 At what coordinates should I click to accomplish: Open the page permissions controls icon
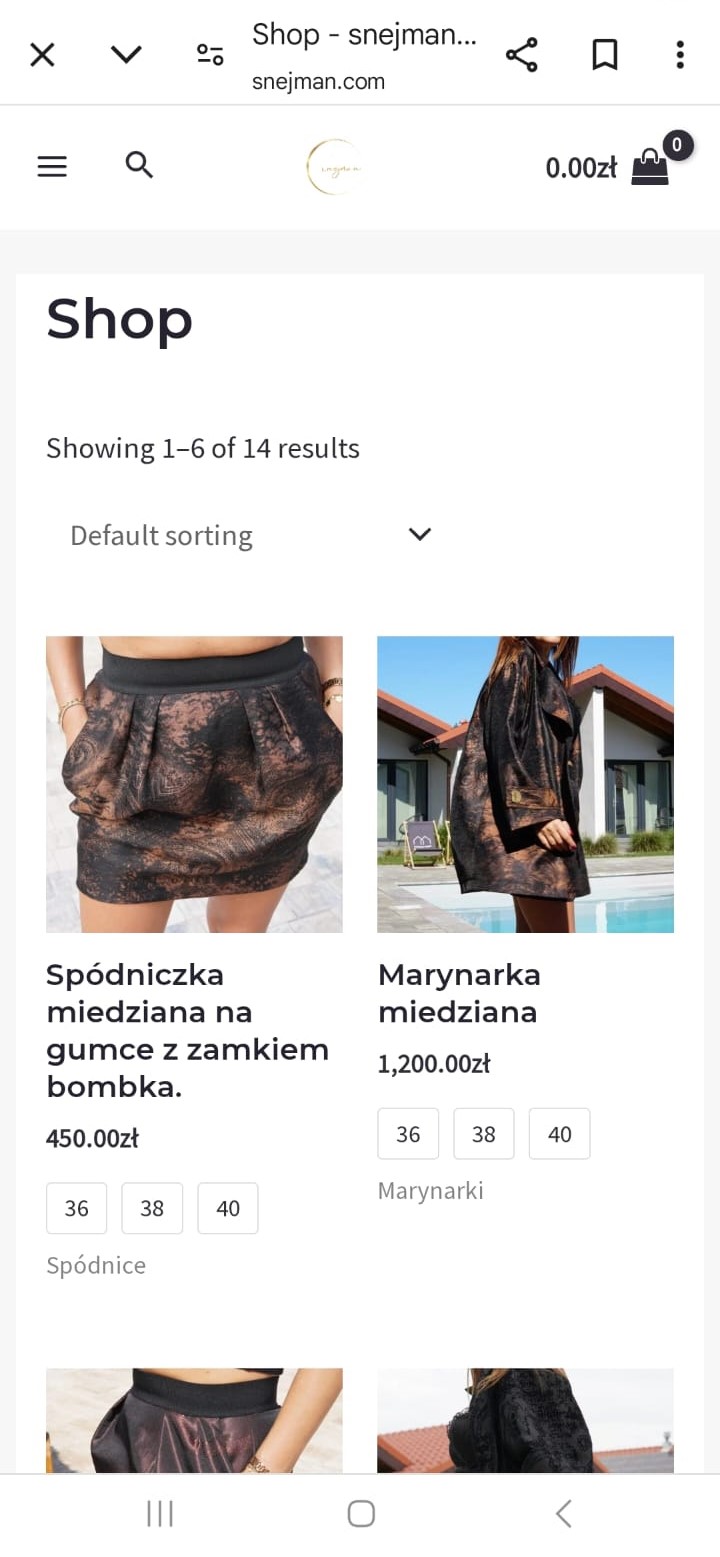coord(210,55)
